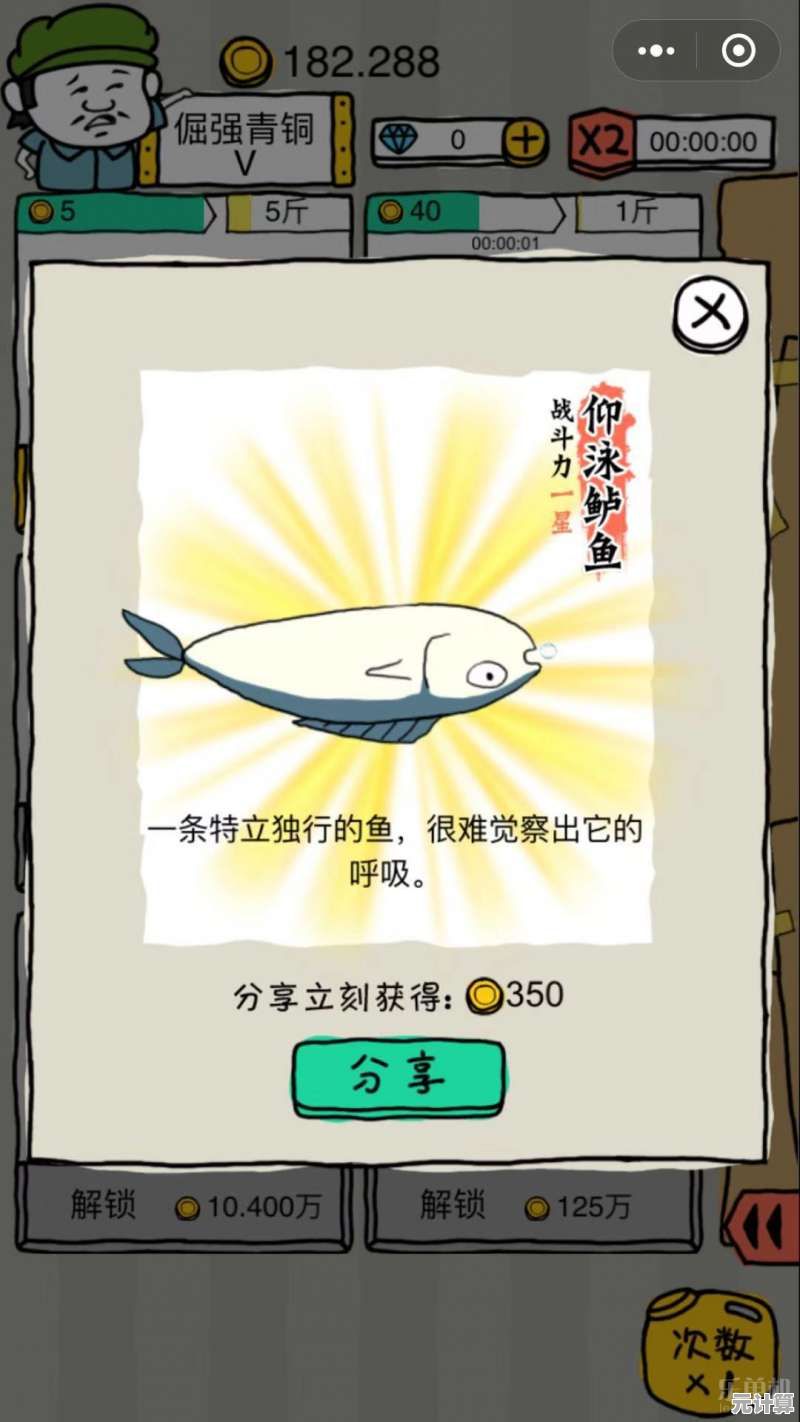The width and height of the screenshot is (800, 1422).
Task: Add diamonds with the plus icon
Action: 523,141
